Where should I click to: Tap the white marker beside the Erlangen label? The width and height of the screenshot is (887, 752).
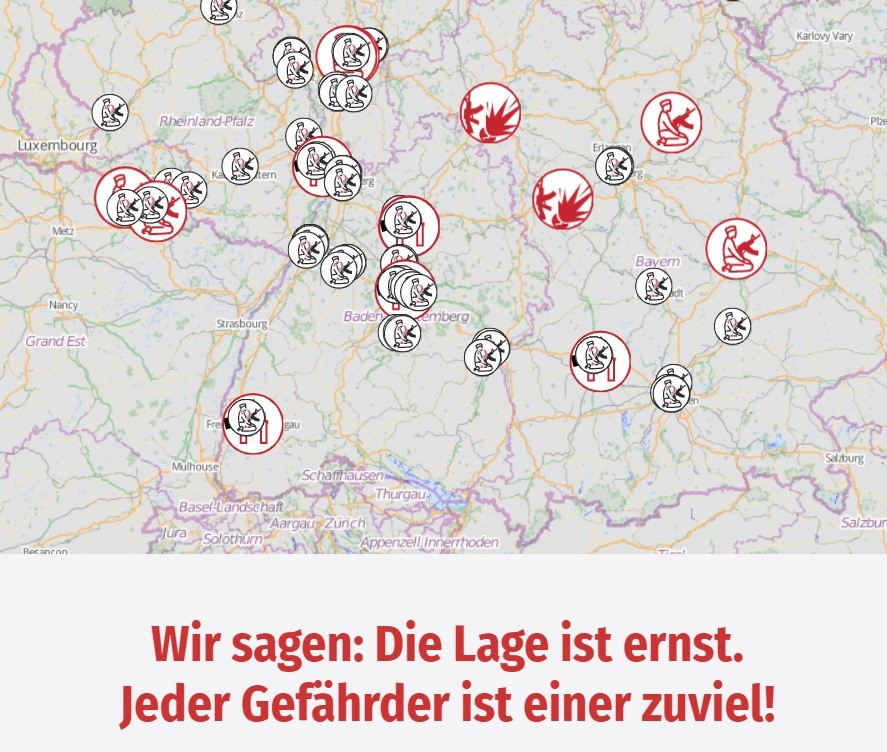click(x=614, y=166)
